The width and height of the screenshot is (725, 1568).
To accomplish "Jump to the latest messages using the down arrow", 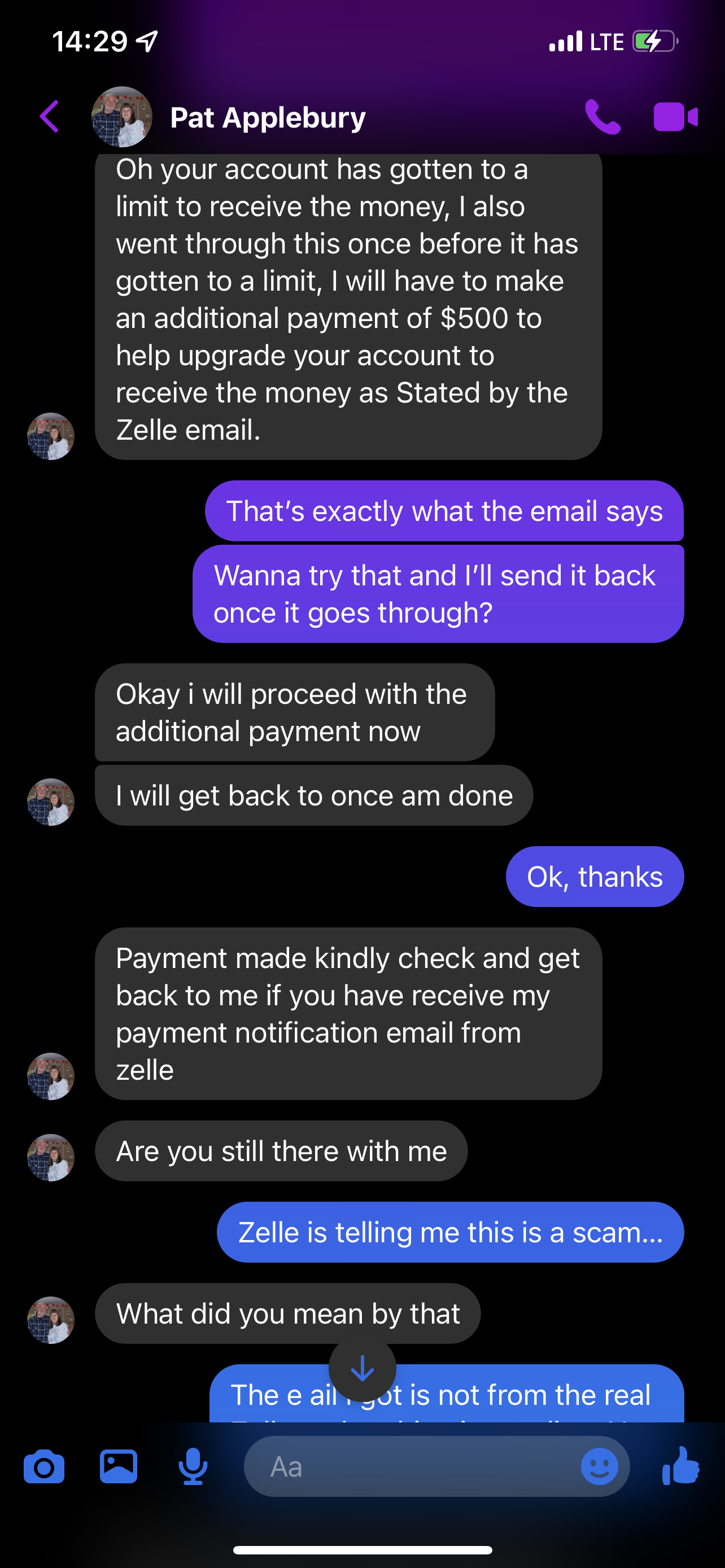I will (x=362, y=1369).
